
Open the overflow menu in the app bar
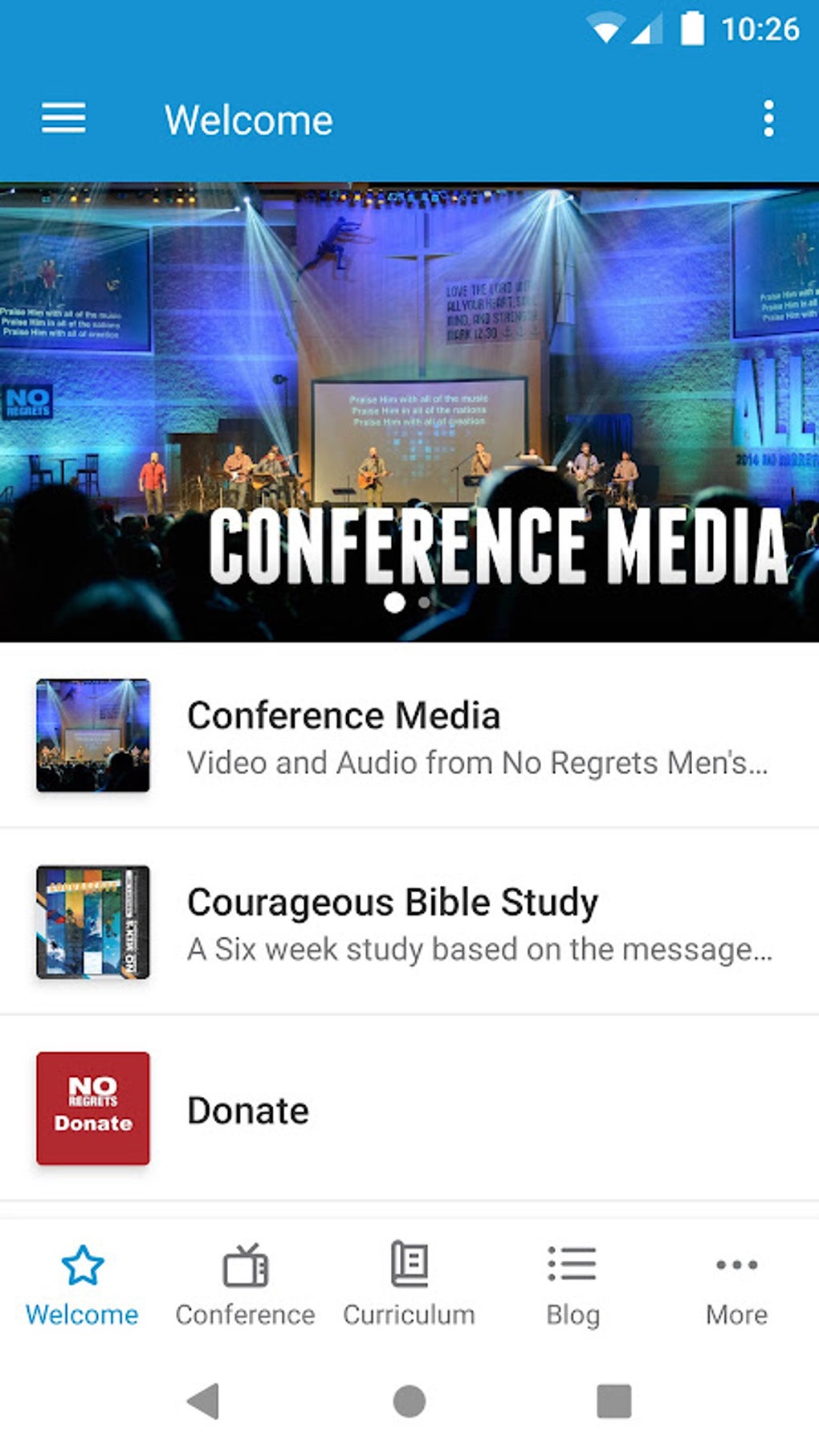click(x=768, y=119)
